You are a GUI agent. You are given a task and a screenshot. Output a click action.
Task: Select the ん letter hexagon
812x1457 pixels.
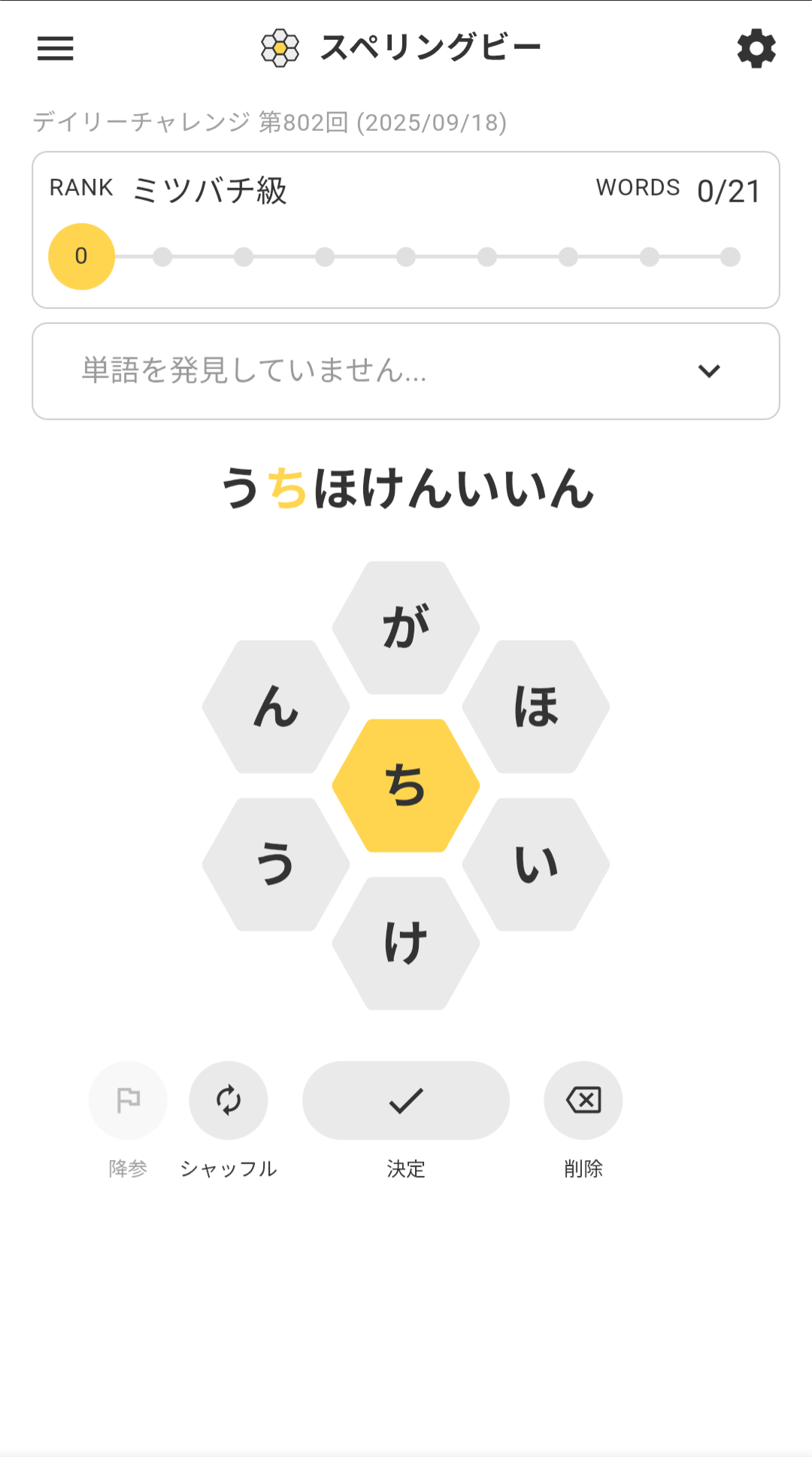[276, 707]
